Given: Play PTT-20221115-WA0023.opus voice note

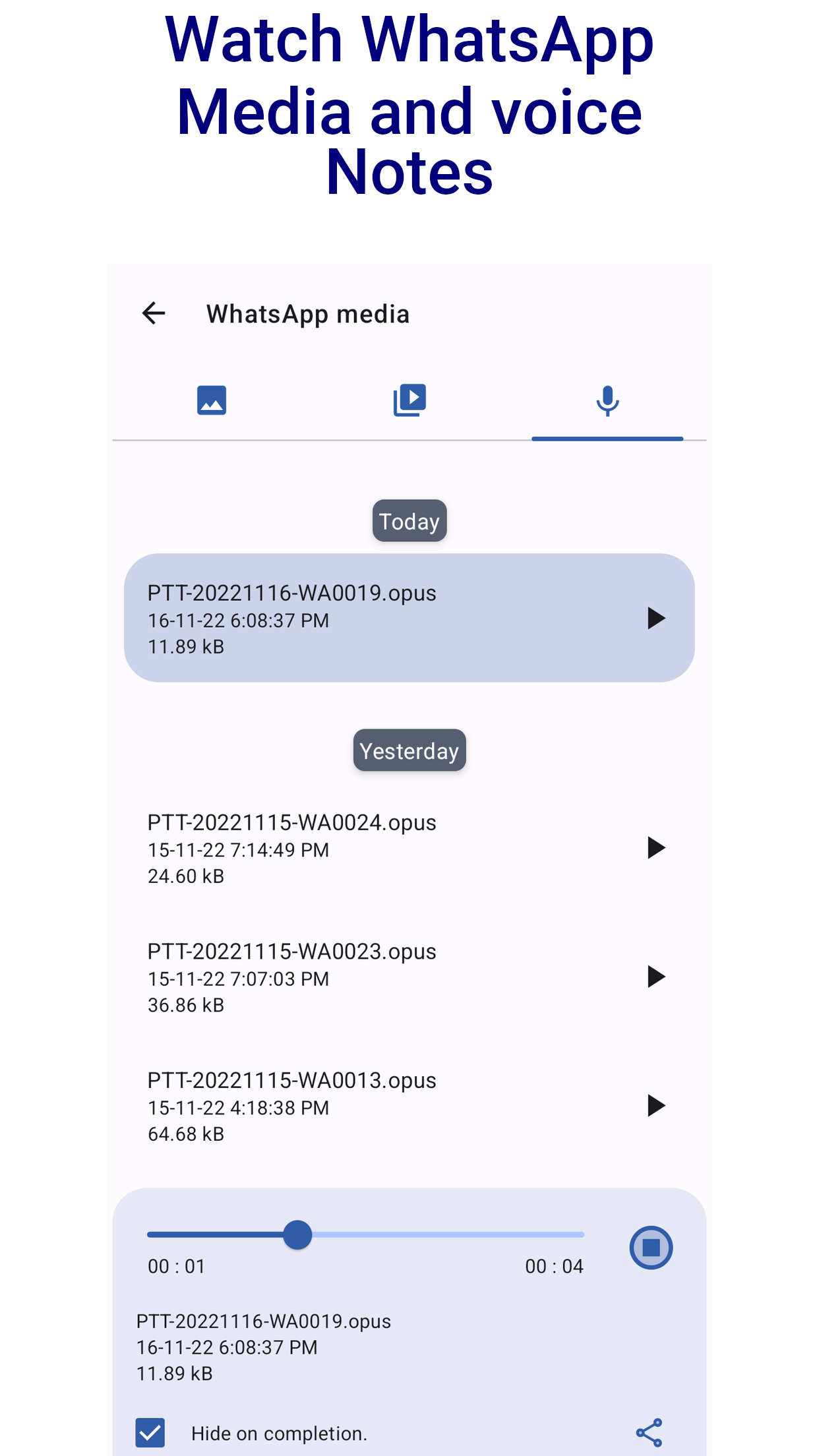Looking at the screenshot, I should pos(655,977).
